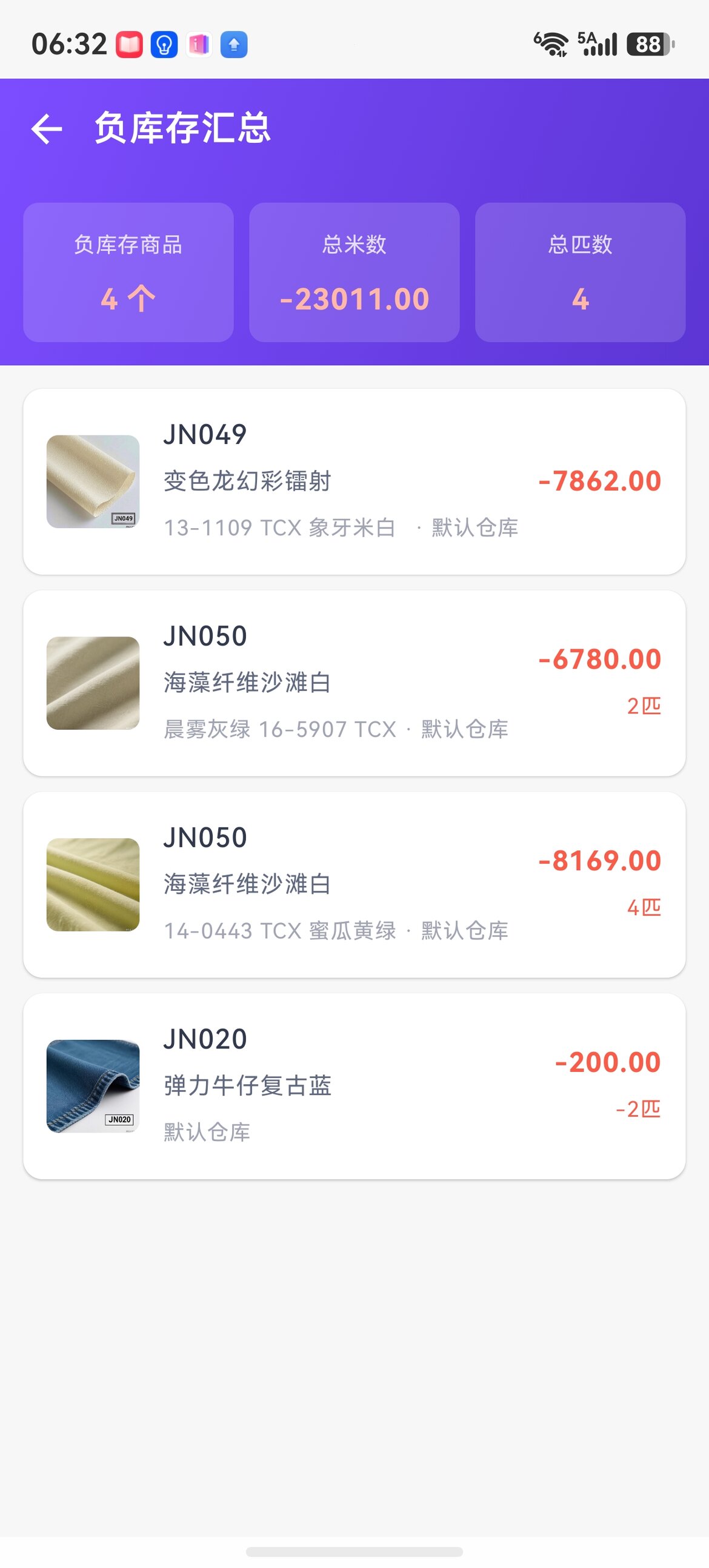Tap the red book notification icon in status bar
The height and width of the screenshot is (1568, 709).
point(128,44)
